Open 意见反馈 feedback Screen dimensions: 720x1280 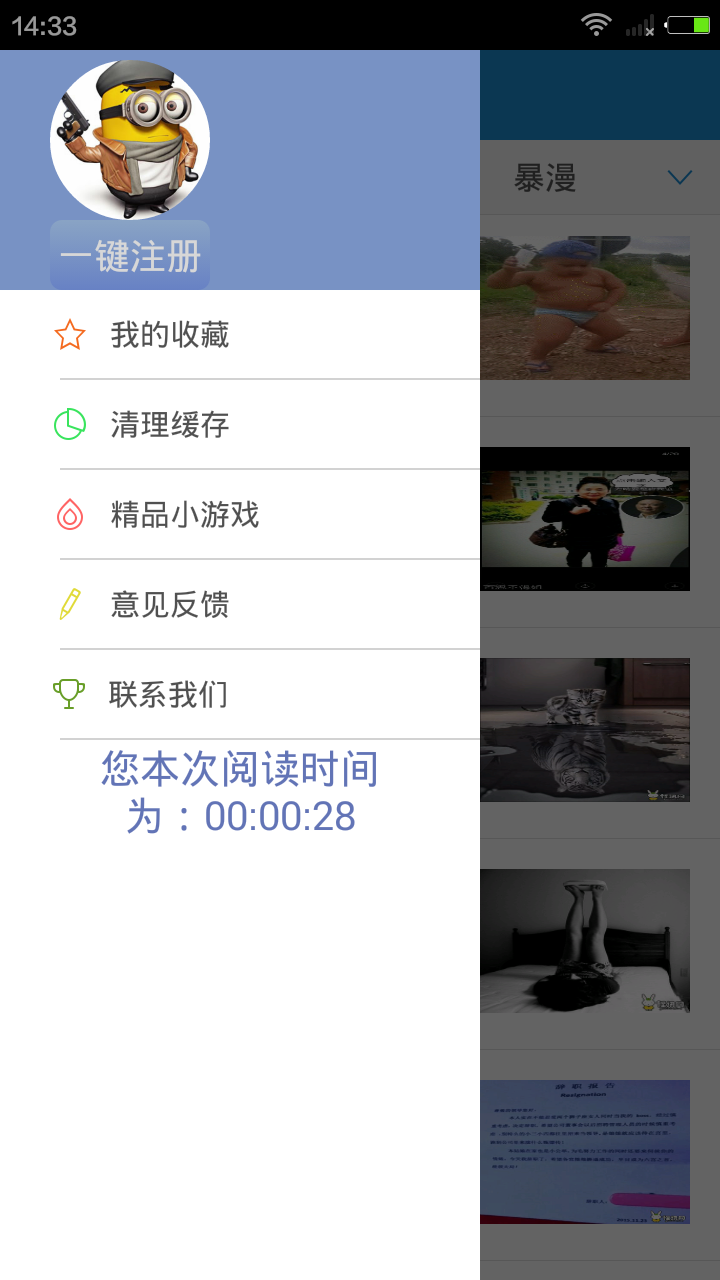pyautogui.click(x=170, y=605)
